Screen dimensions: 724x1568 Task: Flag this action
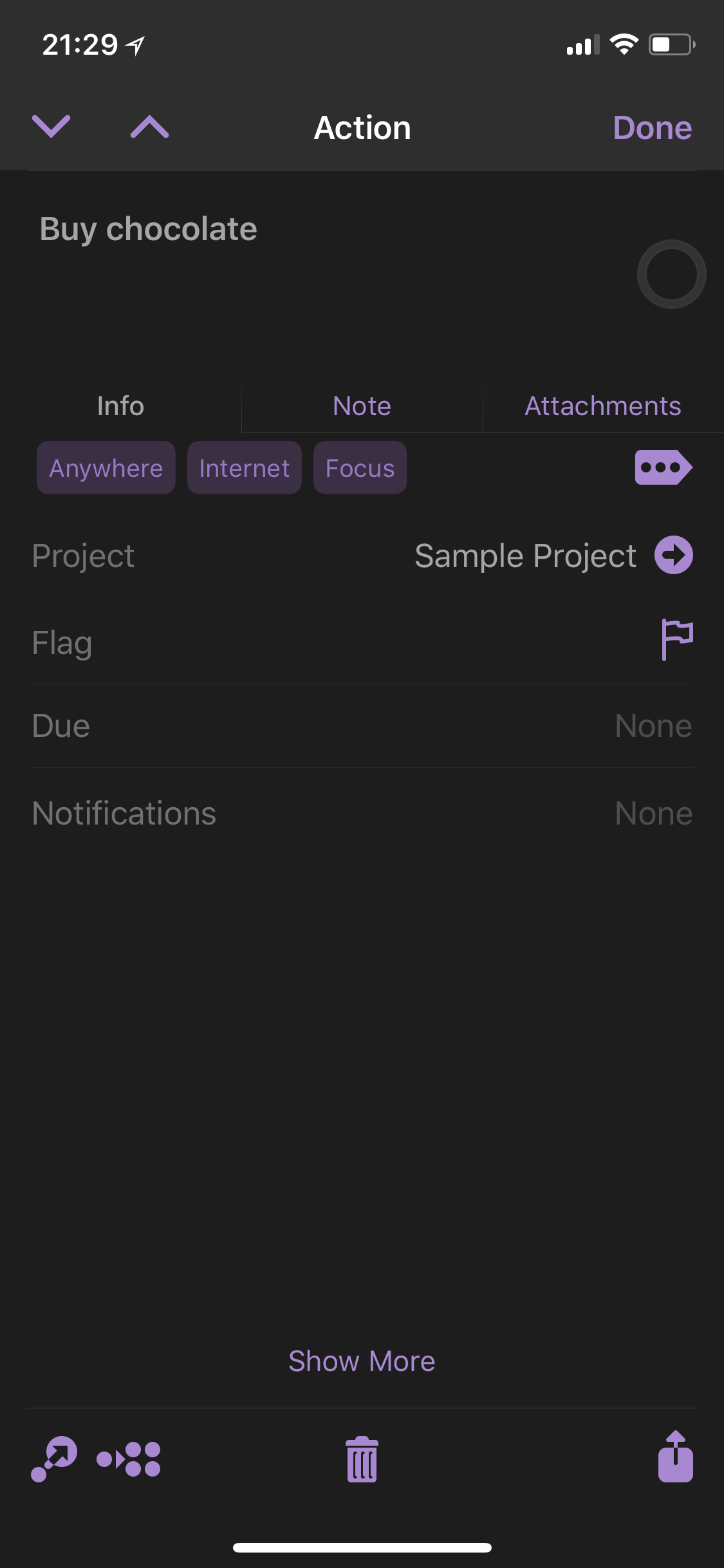click(676, 639)
